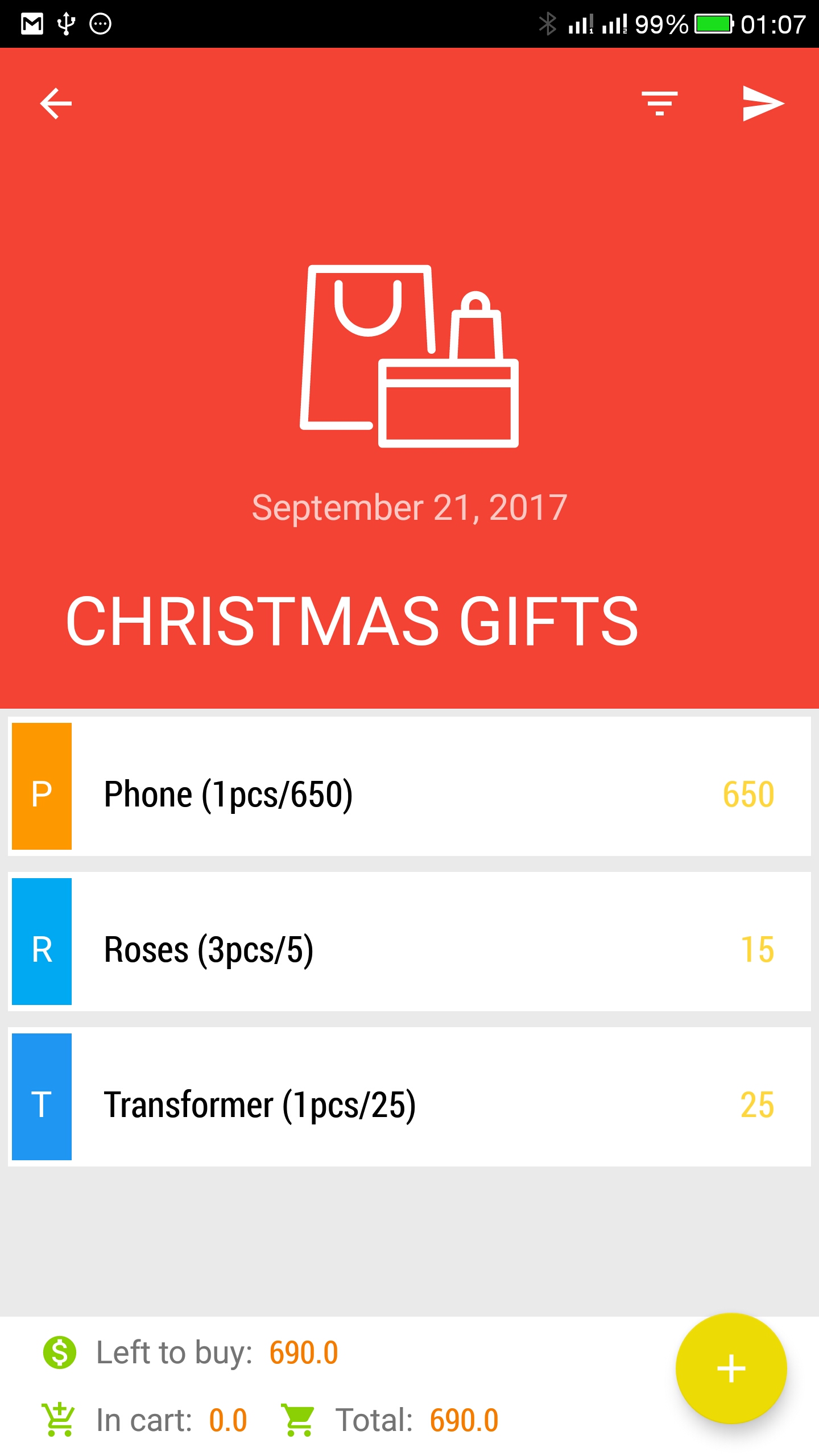Screen dimensions: 819x1456
Task: Send the Christmas Gifts list
Action: tap(763, 104)
